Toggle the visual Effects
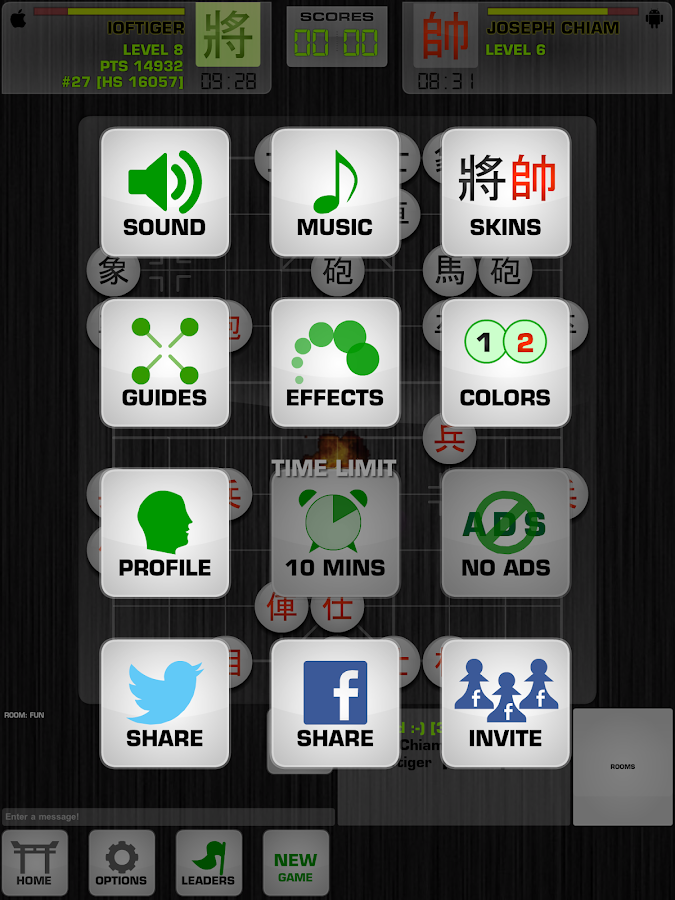Viewport: 675px width, 900px height. tap(335, 363)
